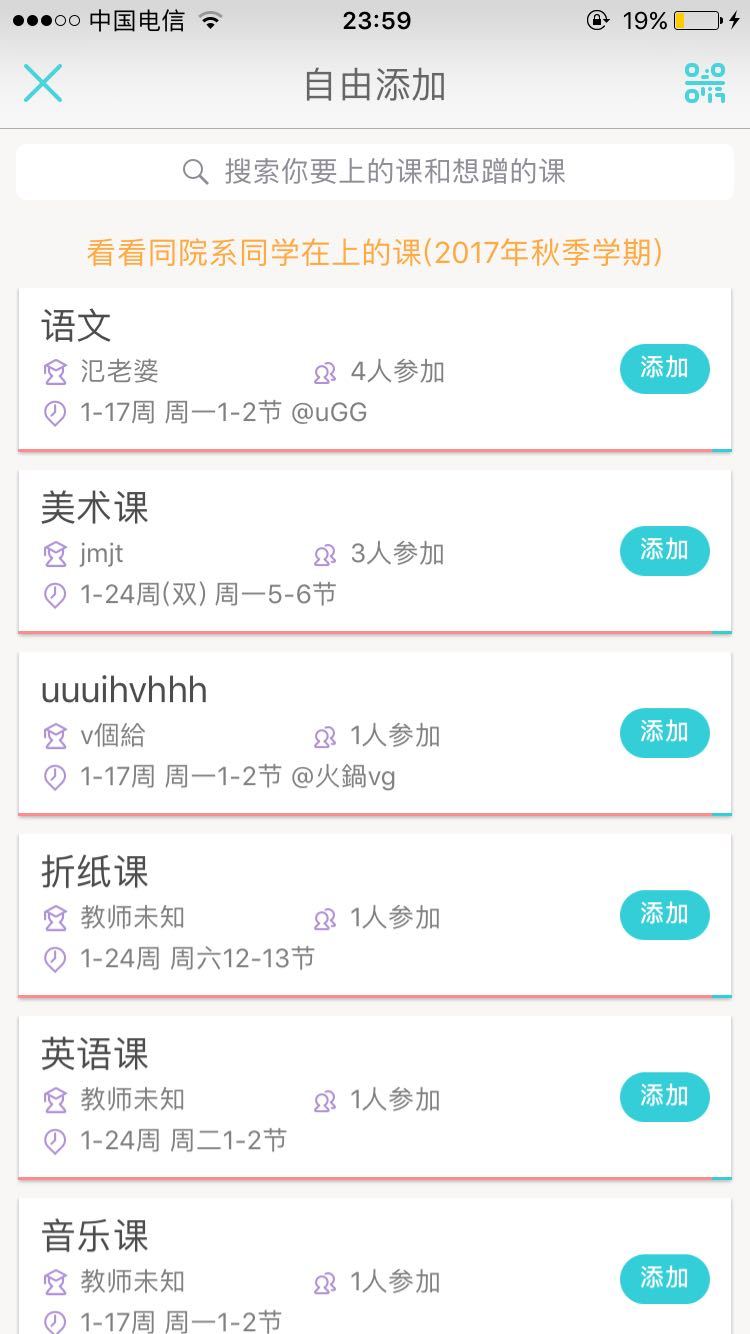Viewport: 750px width, 1334px height.
Task: Open the QR code scanner
Action: click(705, 83)
